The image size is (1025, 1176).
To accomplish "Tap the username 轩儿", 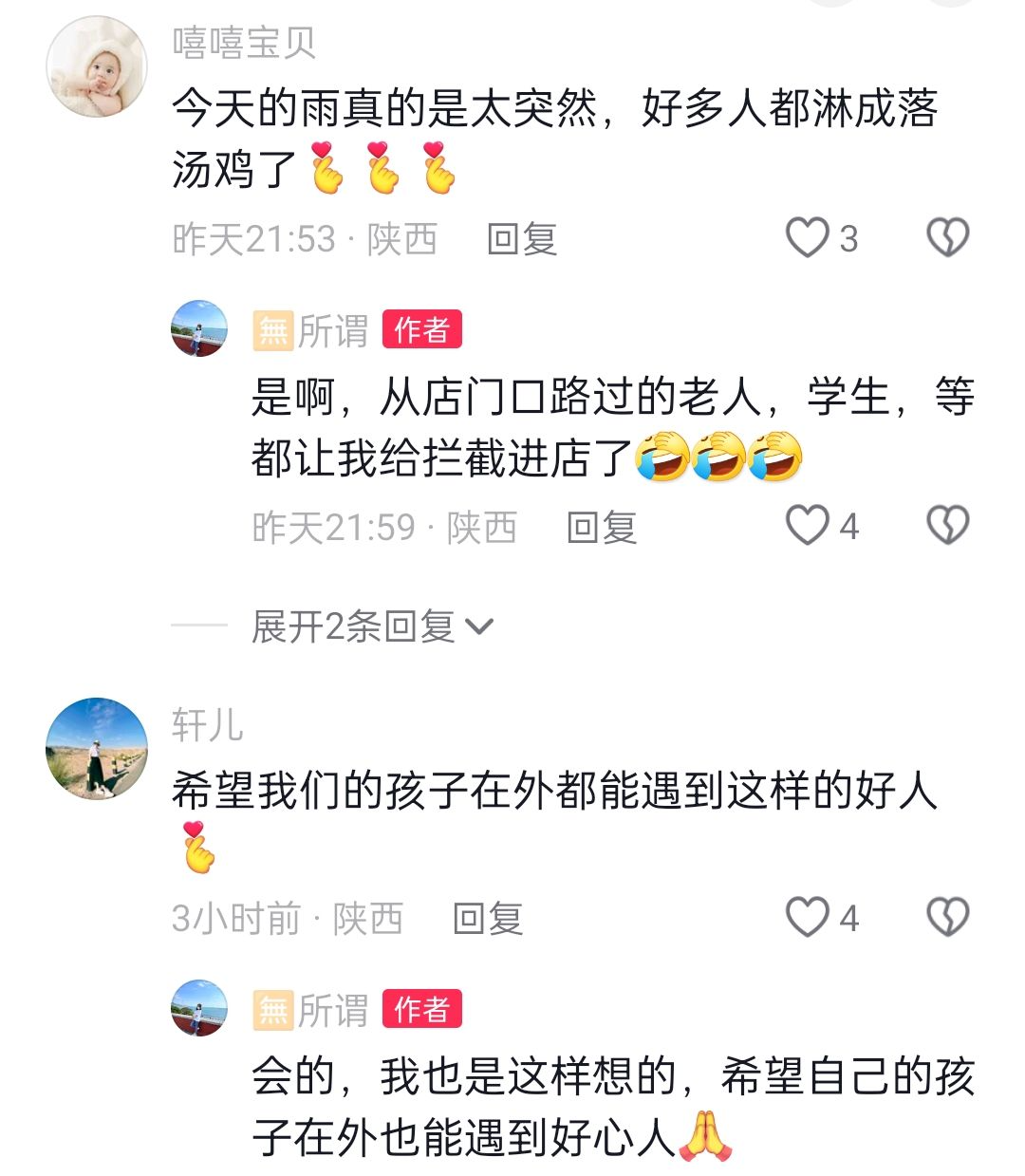I will [x=208, y=725].
